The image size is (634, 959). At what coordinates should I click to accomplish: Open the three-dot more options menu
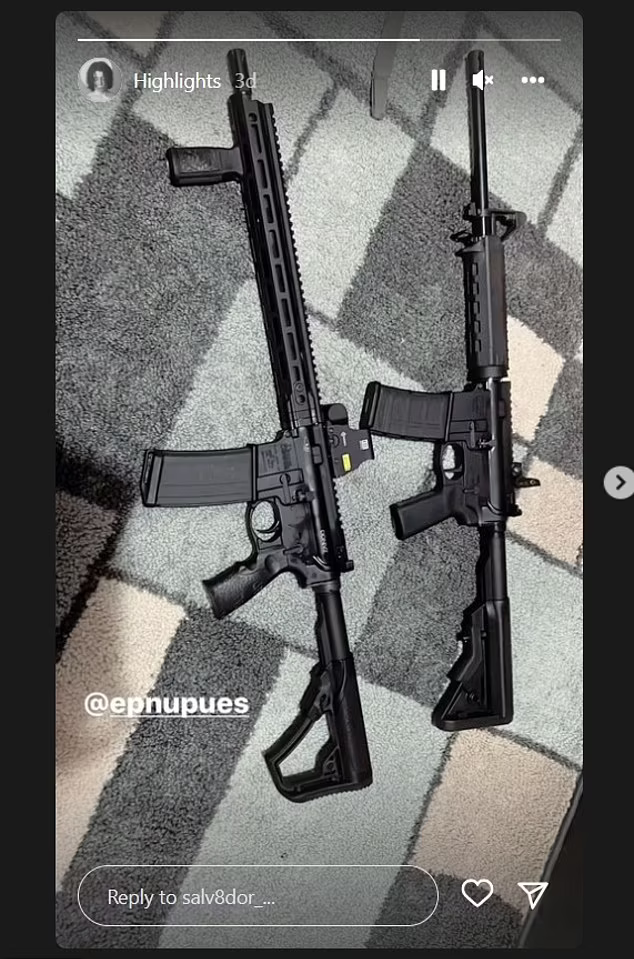tap(532, 81)
